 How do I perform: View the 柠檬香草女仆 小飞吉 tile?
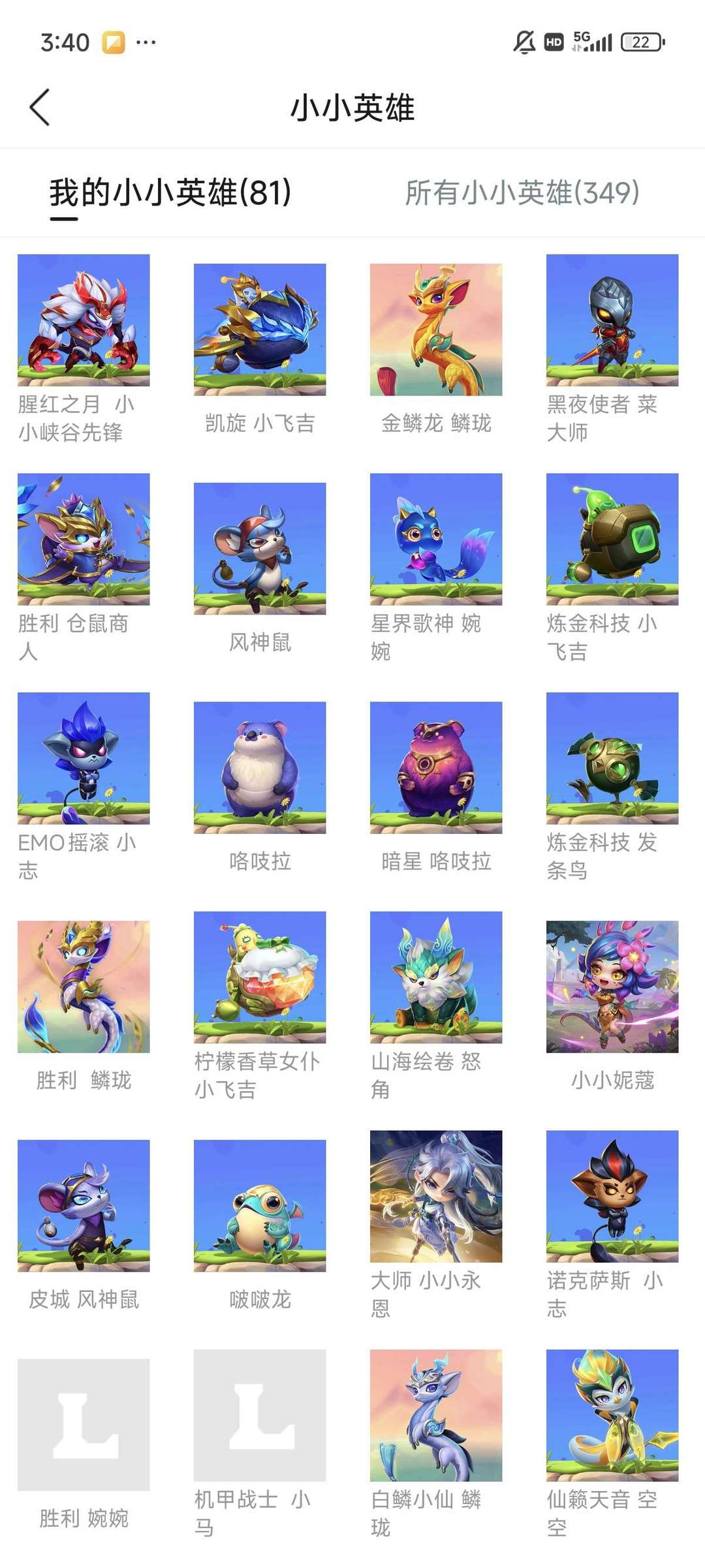click(260, 977)
